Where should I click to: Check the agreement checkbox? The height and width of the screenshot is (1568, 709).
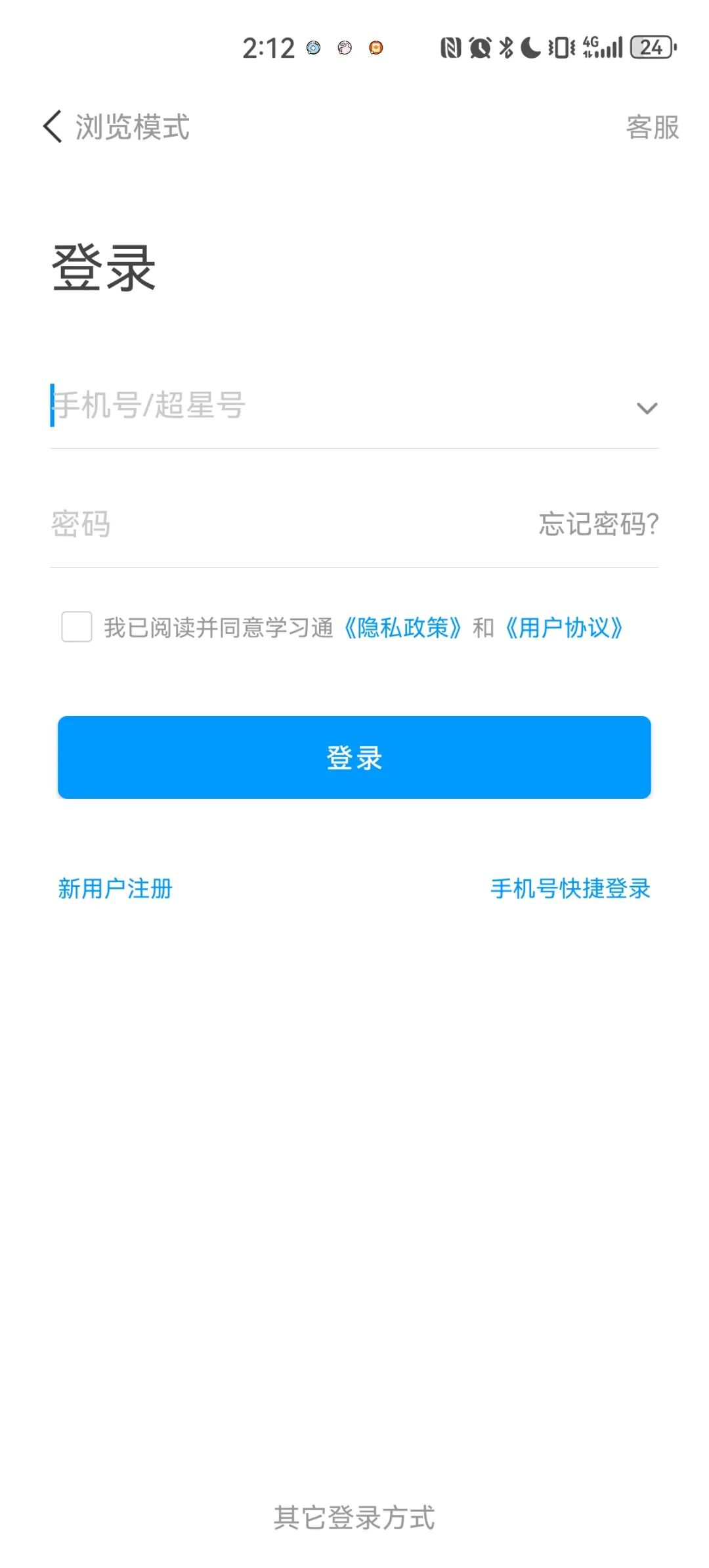77,627
